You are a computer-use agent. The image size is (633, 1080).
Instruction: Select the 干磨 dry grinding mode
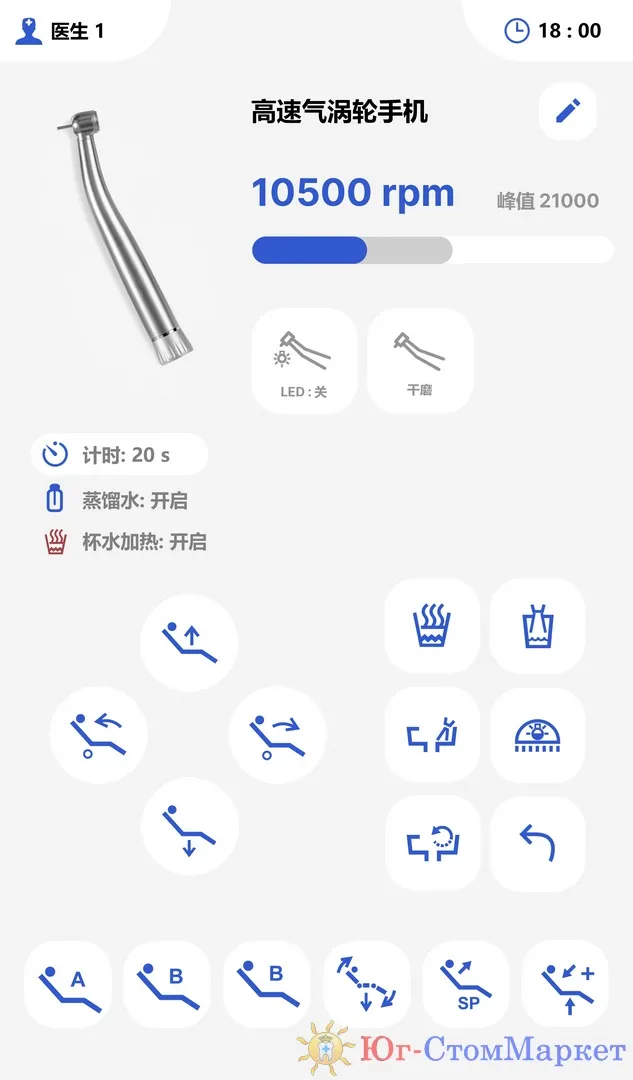pos(420,361)
